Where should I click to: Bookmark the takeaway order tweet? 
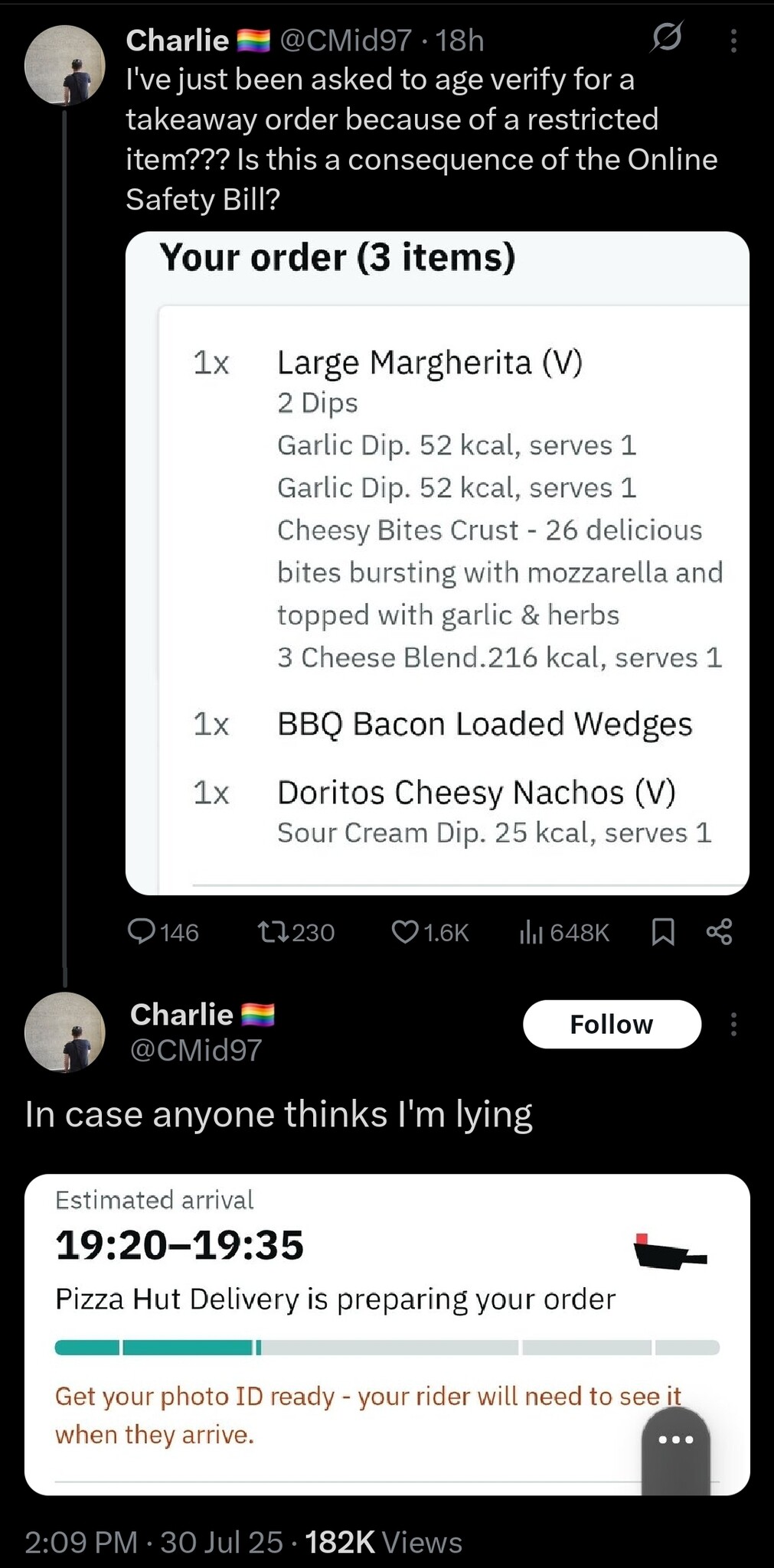(x=663, y=932)
